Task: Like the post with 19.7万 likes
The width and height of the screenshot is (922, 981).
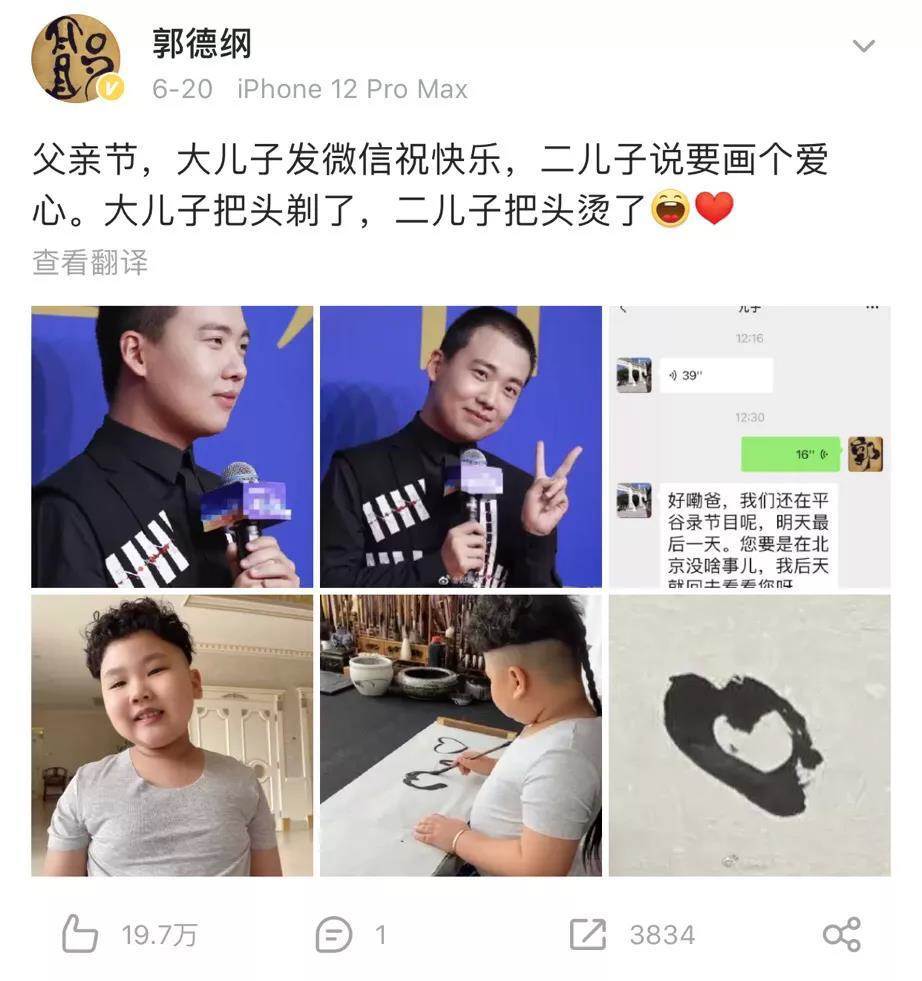Action: [82, 935]
